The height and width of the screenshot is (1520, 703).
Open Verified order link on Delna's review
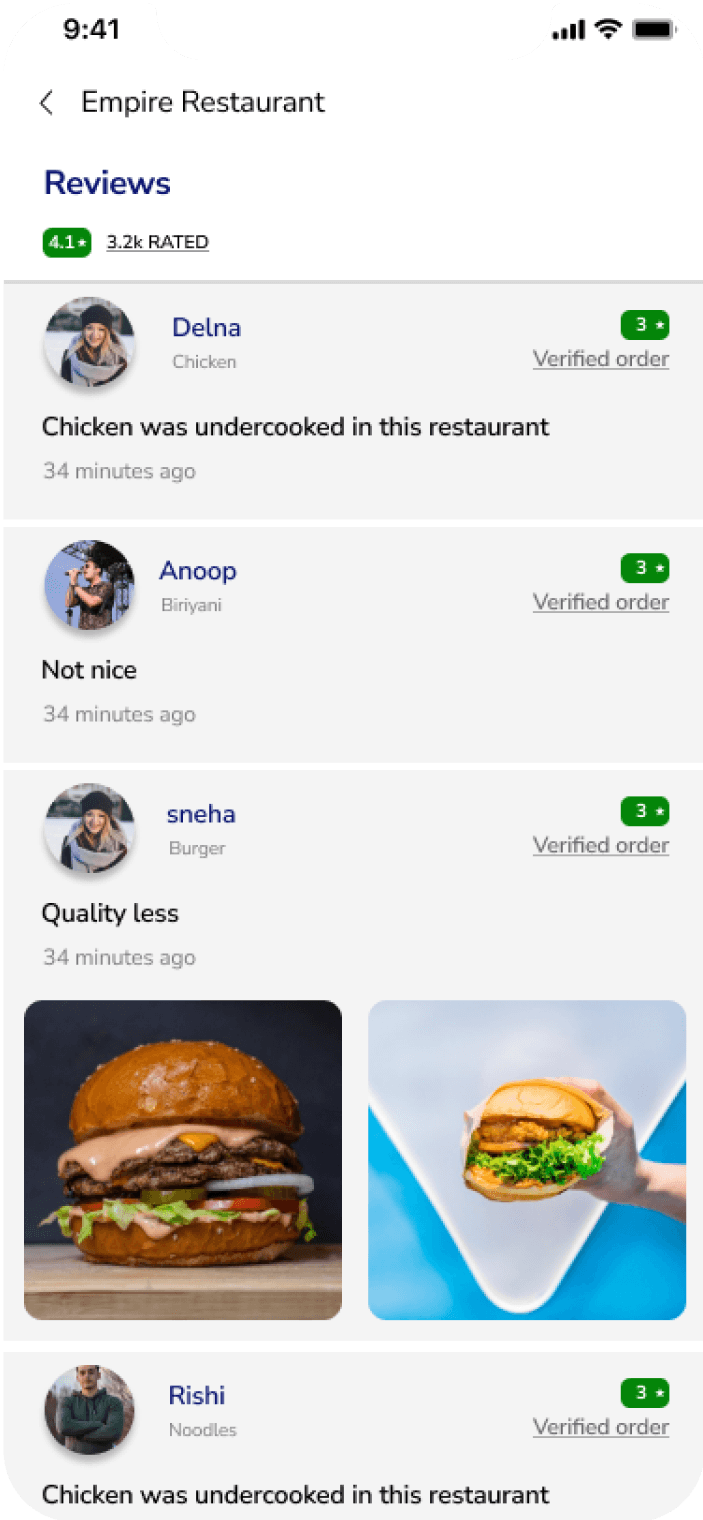600,359
